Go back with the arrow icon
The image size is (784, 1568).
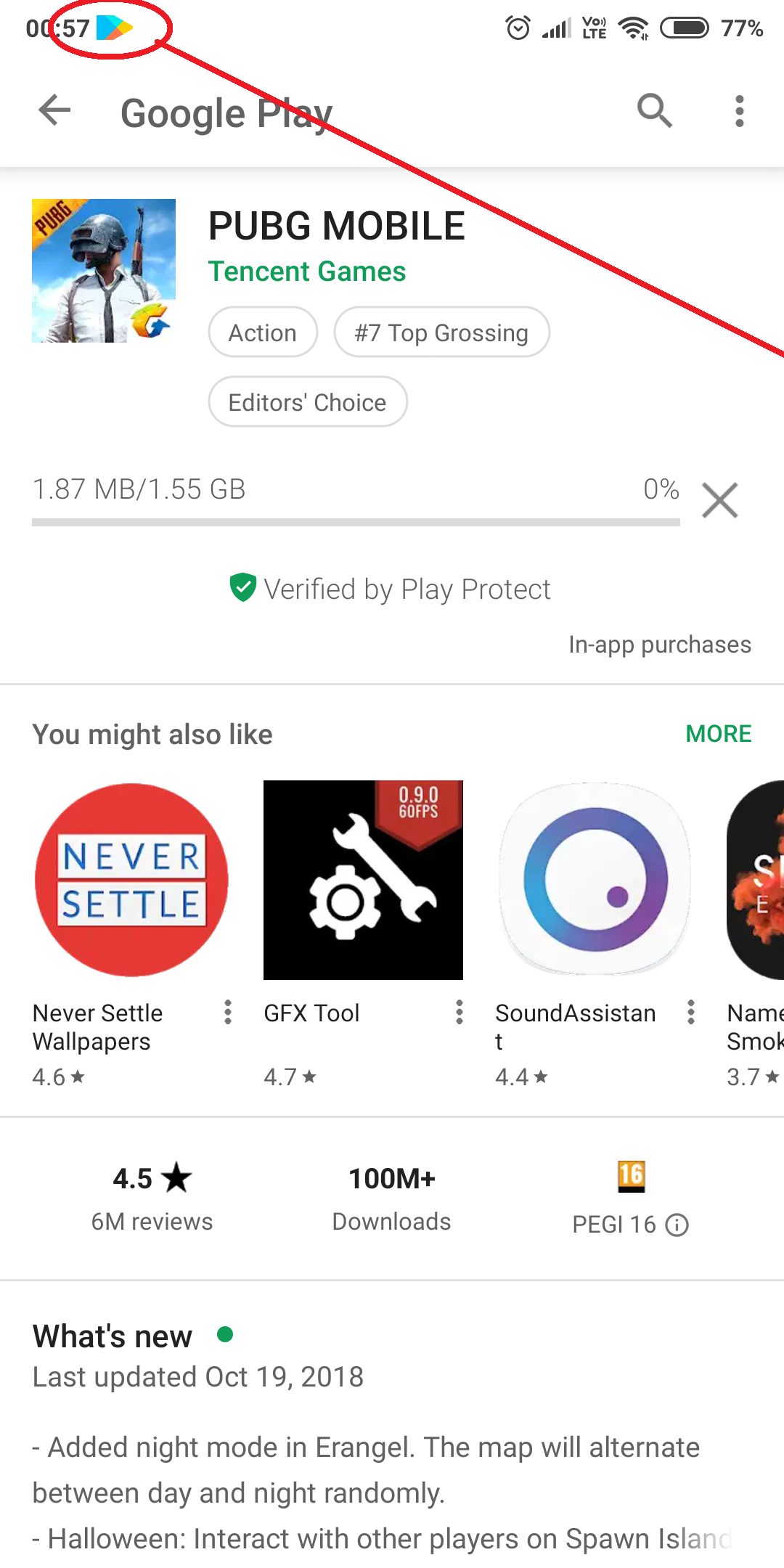click(54, 110)
